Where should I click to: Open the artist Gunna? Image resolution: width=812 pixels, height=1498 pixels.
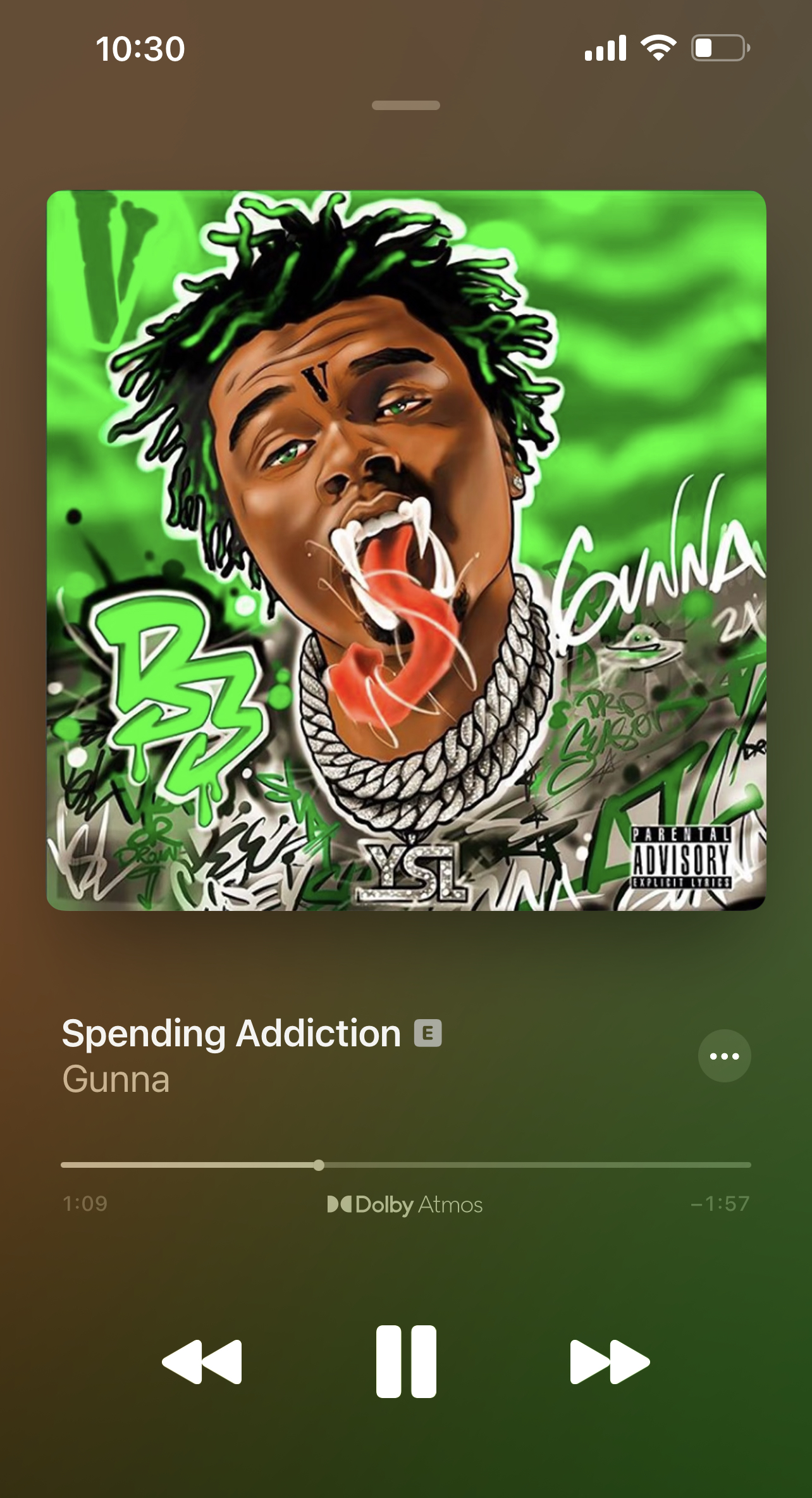click(x=116, y=1079)
